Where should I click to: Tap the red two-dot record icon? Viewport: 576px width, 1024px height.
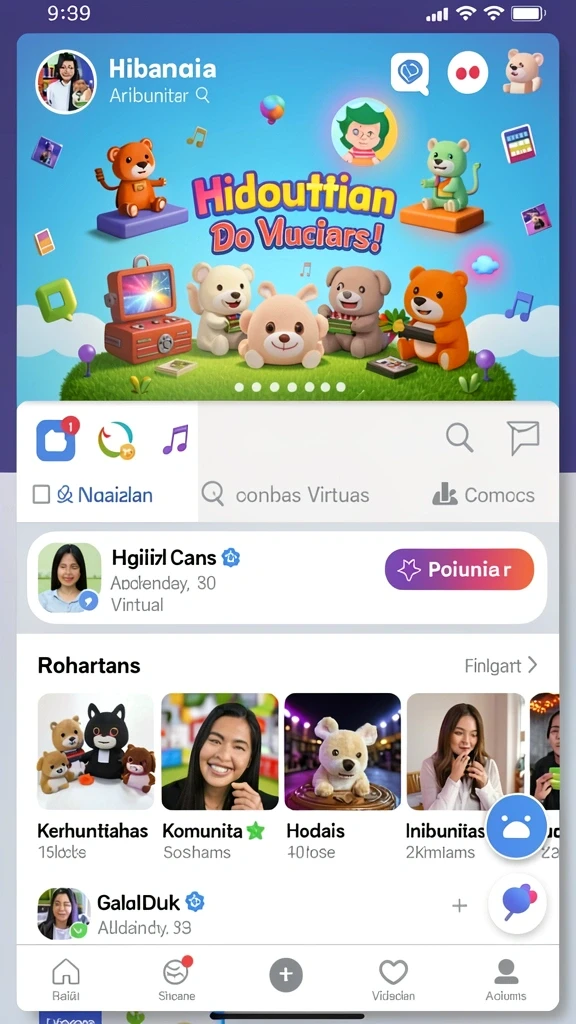click(x=468, y=72)
